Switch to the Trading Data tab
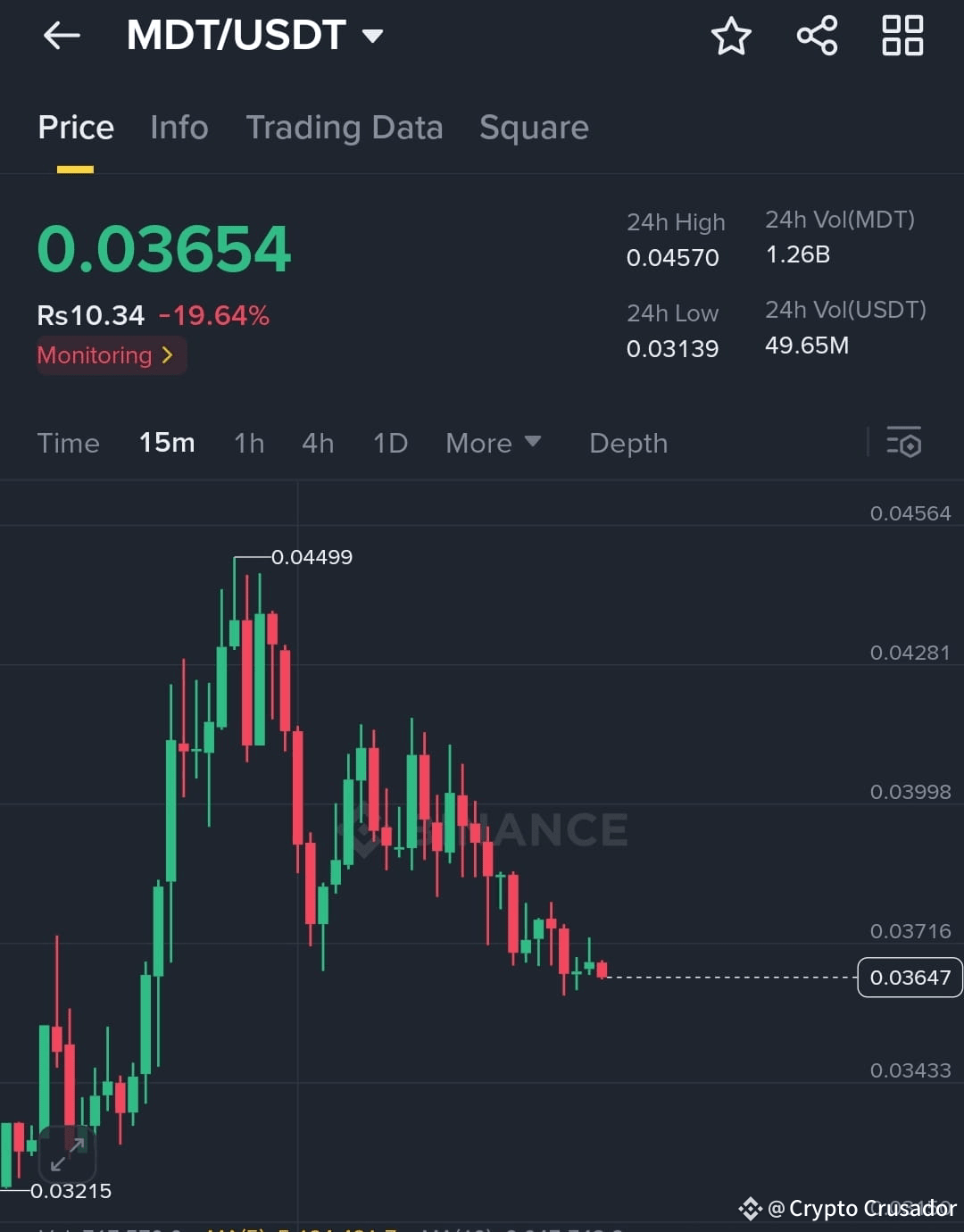Screen dimensions: 964x1232 [x=345, y=128]
